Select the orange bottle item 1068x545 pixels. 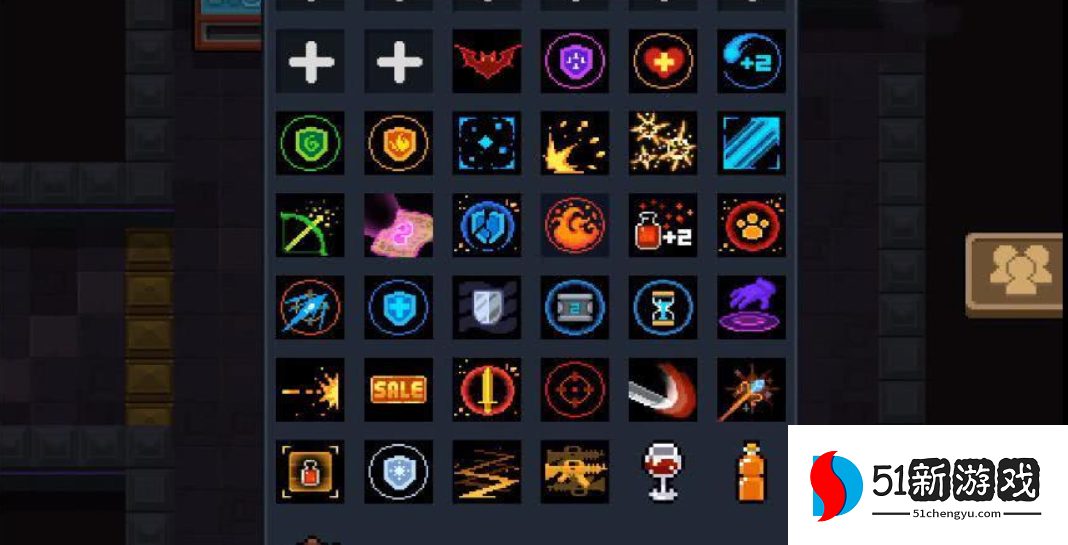751,471
